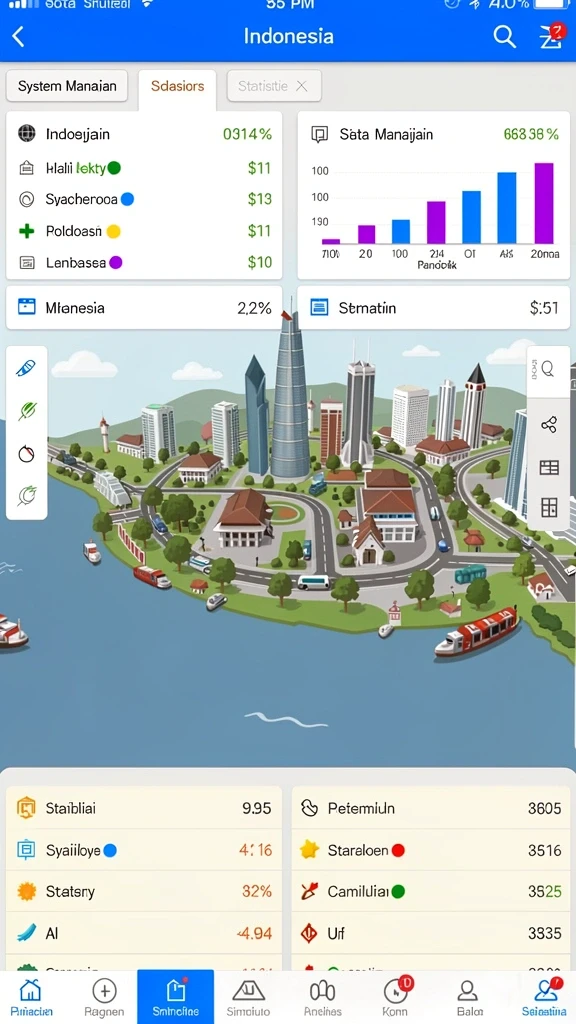
Task: Open the Petemiuln row
Action: point(430,808)
